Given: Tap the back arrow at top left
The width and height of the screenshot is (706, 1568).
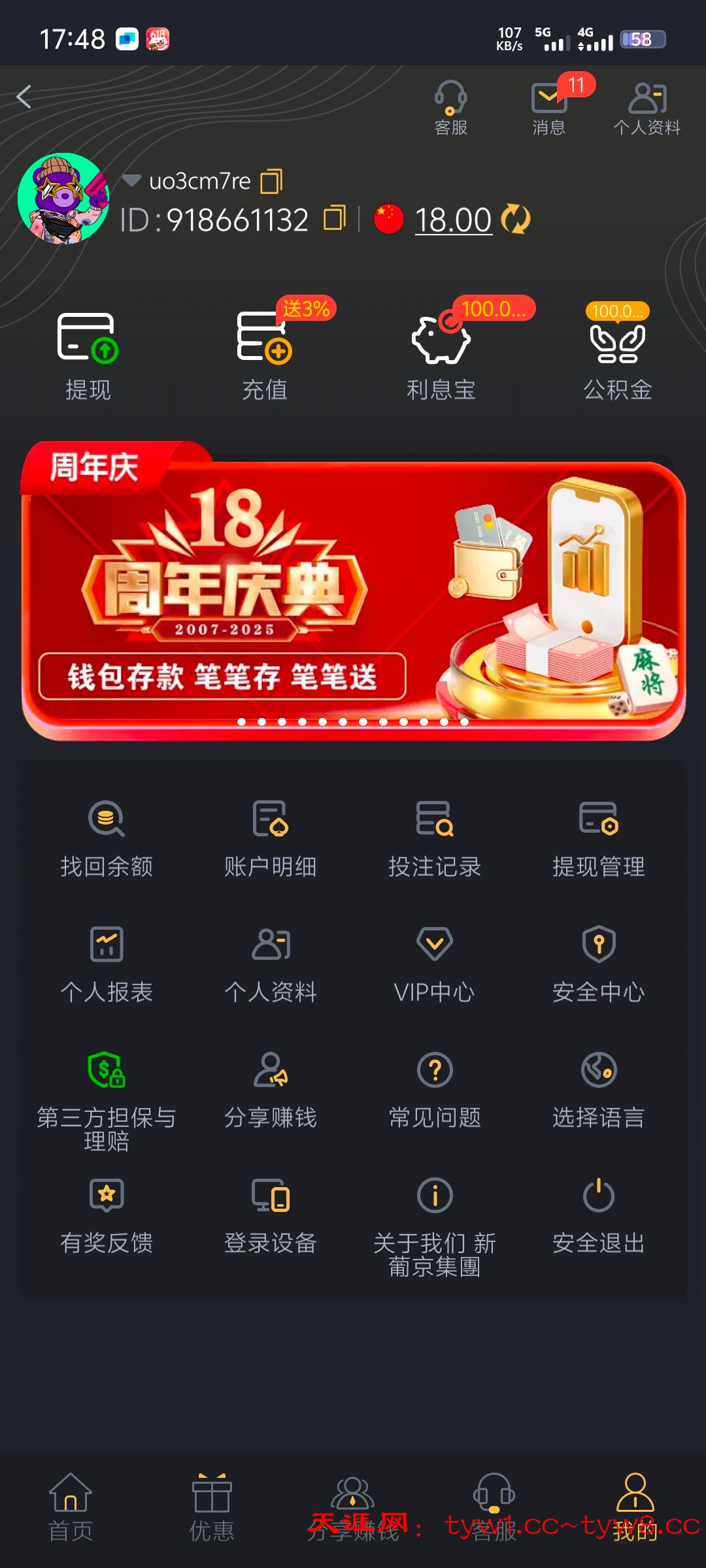Looking at the screenshot, I should [25, 95].
